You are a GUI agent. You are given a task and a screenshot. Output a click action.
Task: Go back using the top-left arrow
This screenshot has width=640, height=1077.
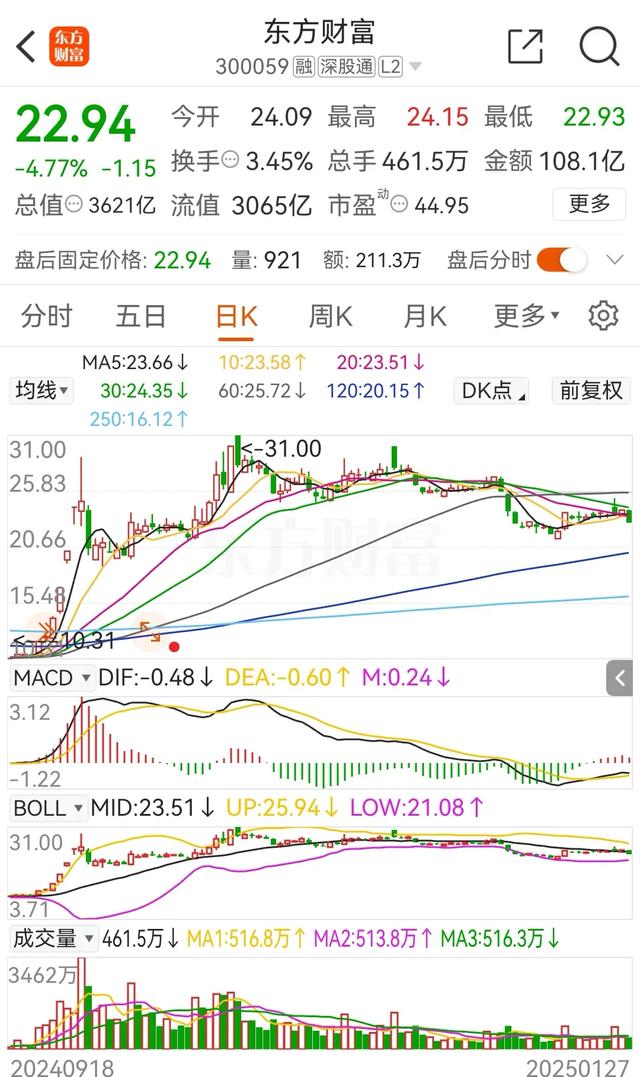pyautogui.click(x=25, y=47)
